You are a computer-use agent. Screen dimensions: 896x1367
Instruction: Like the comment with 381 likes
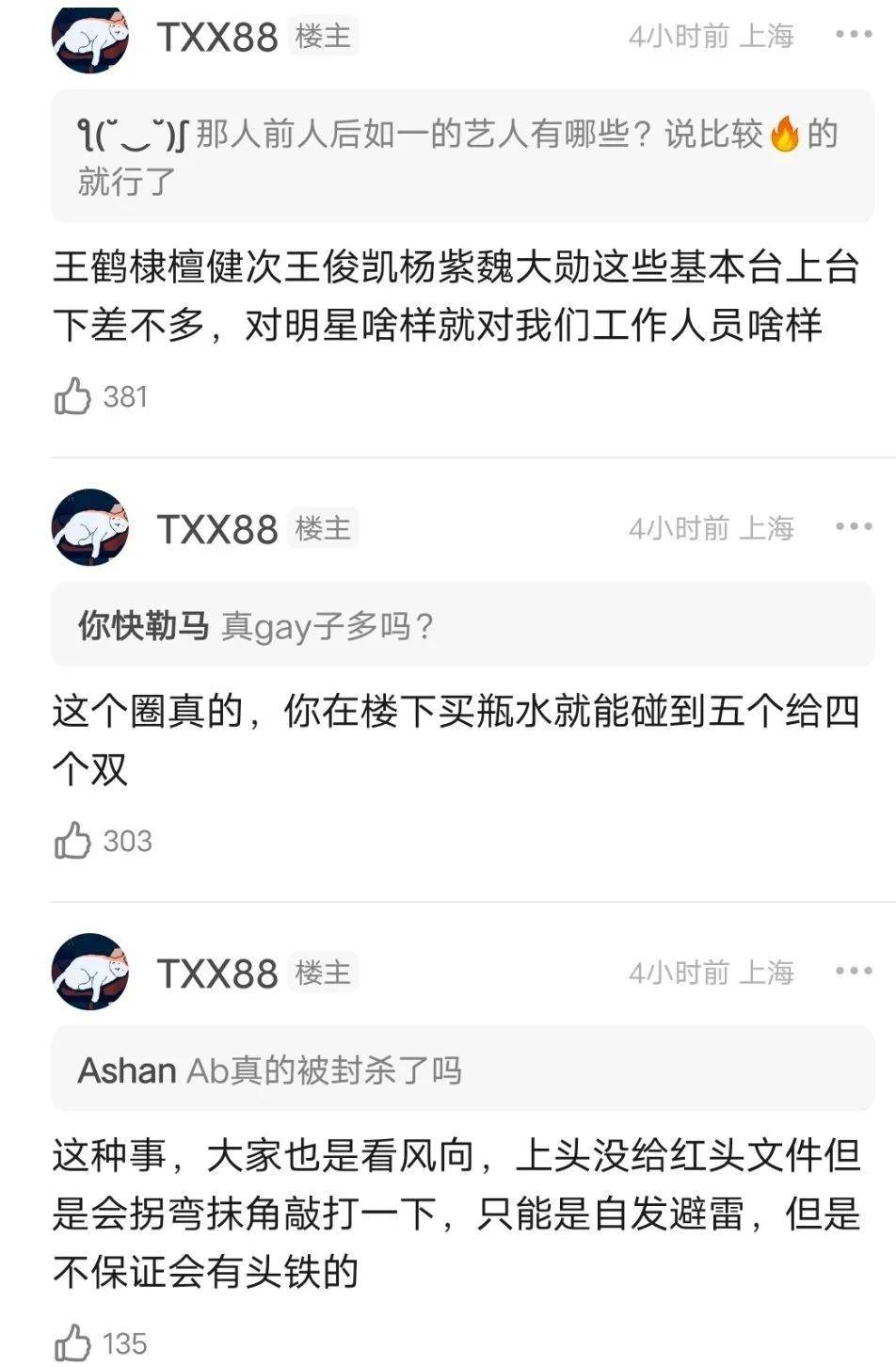click(72, 396)
